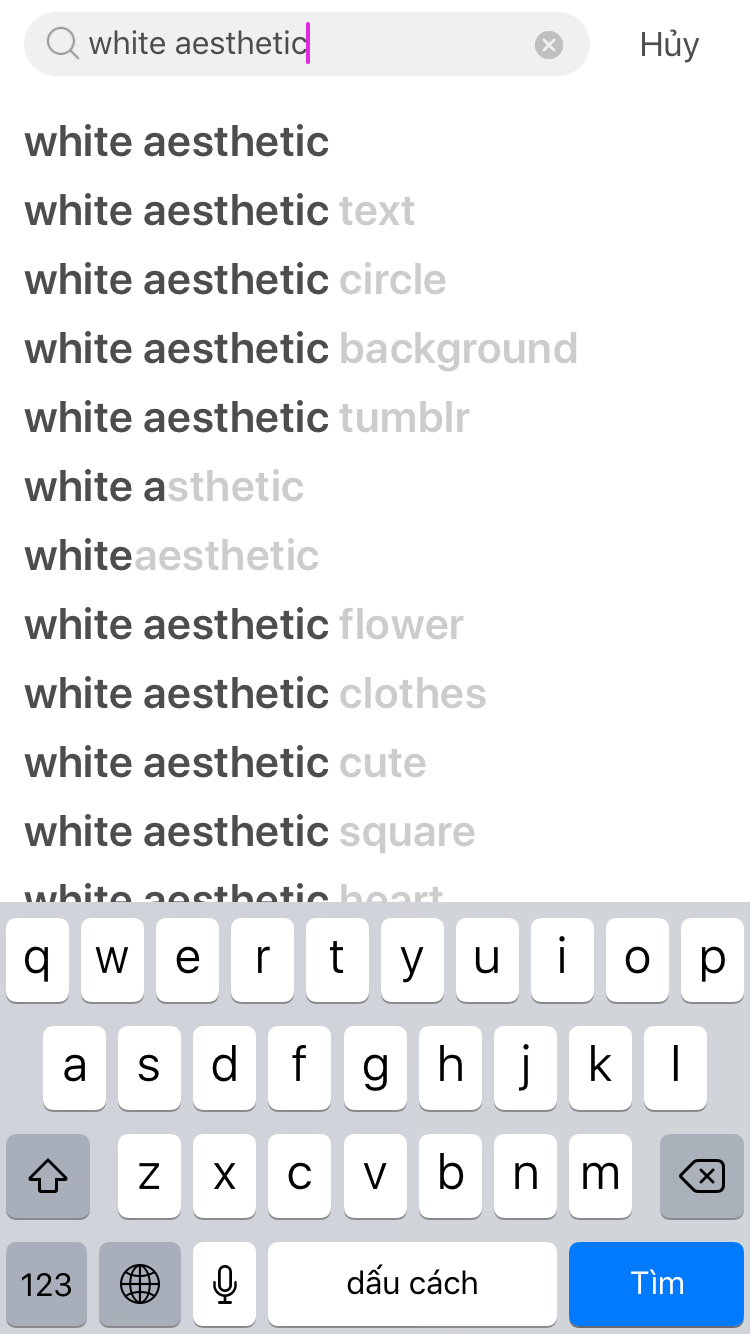This screenshot has height=1334, width=750.
Task: Switch to the 123 numeric keyboard
Action: tap(46, 1283)
